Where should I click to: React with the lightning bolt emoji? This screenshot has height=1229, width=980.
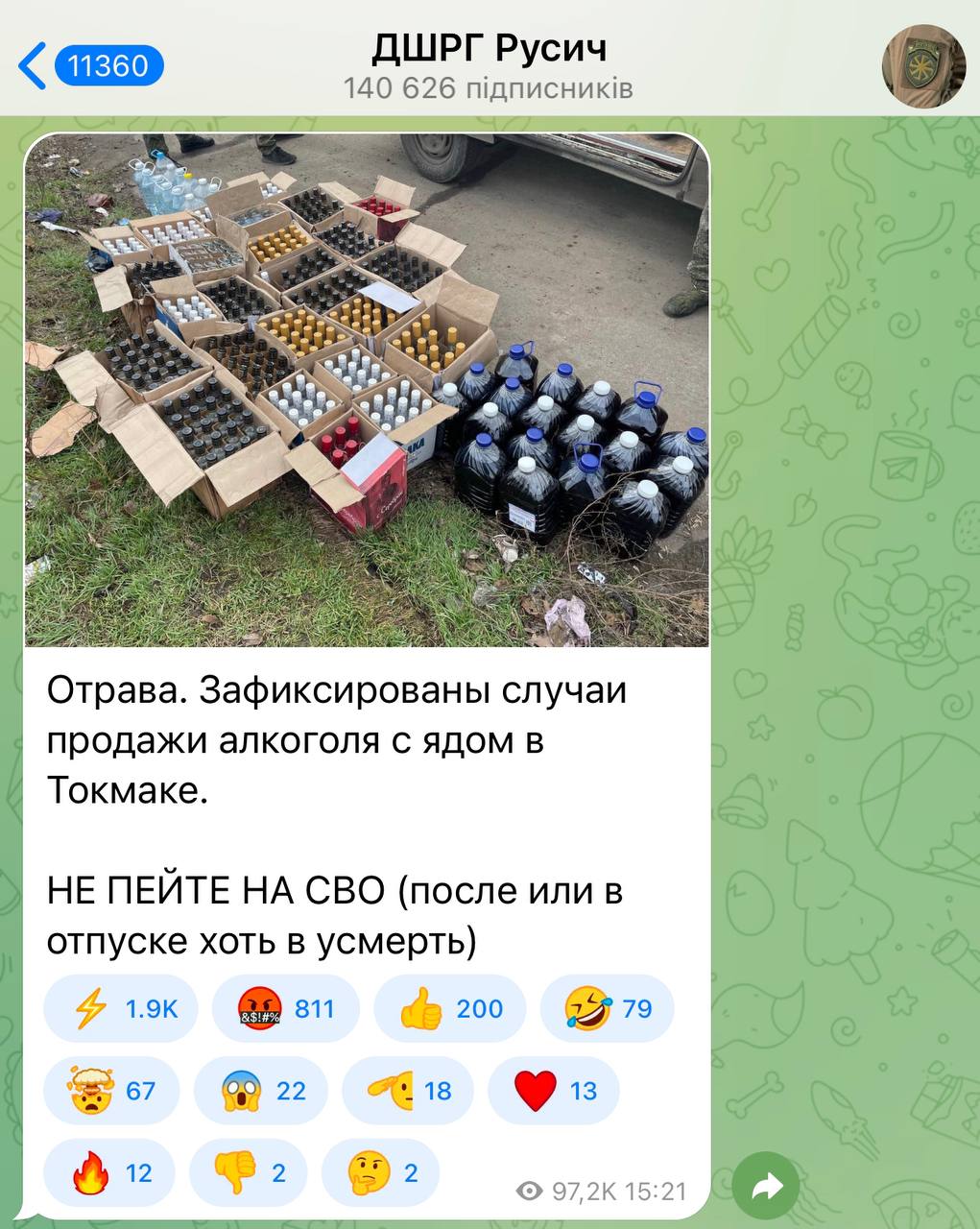[x=121, y=1009]
